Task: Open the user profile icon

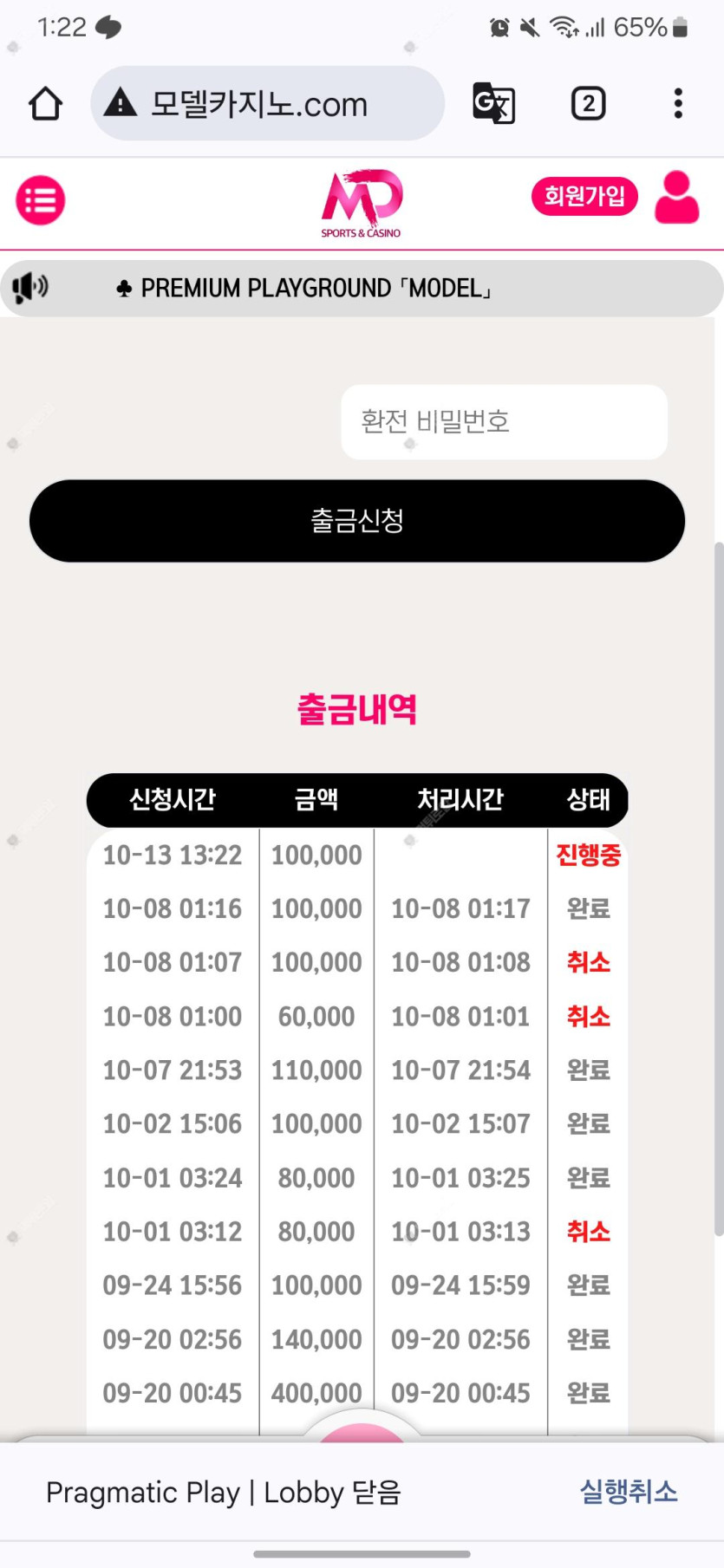Action: click(676, 198)
